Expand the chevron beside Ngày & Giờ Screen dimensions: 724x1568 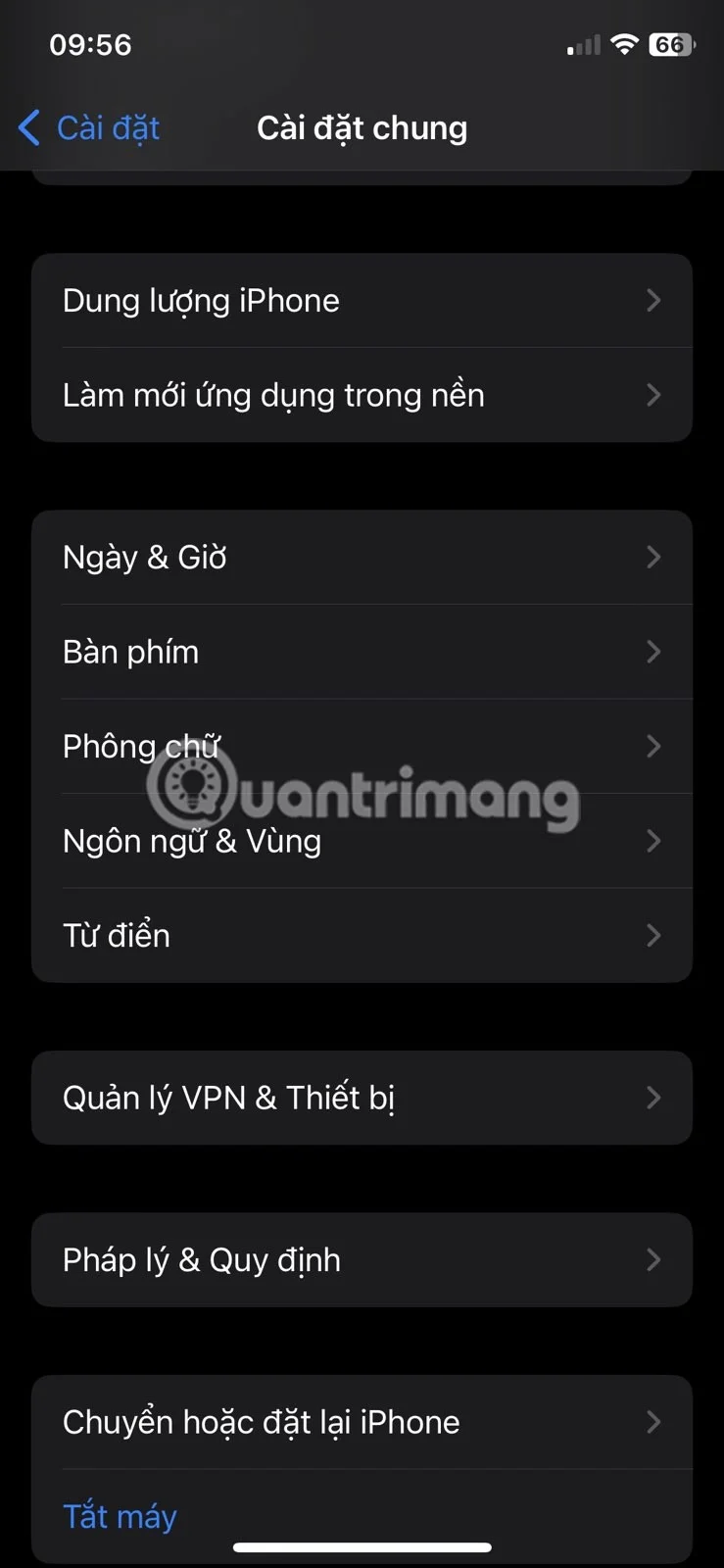[x=653, y=557]
